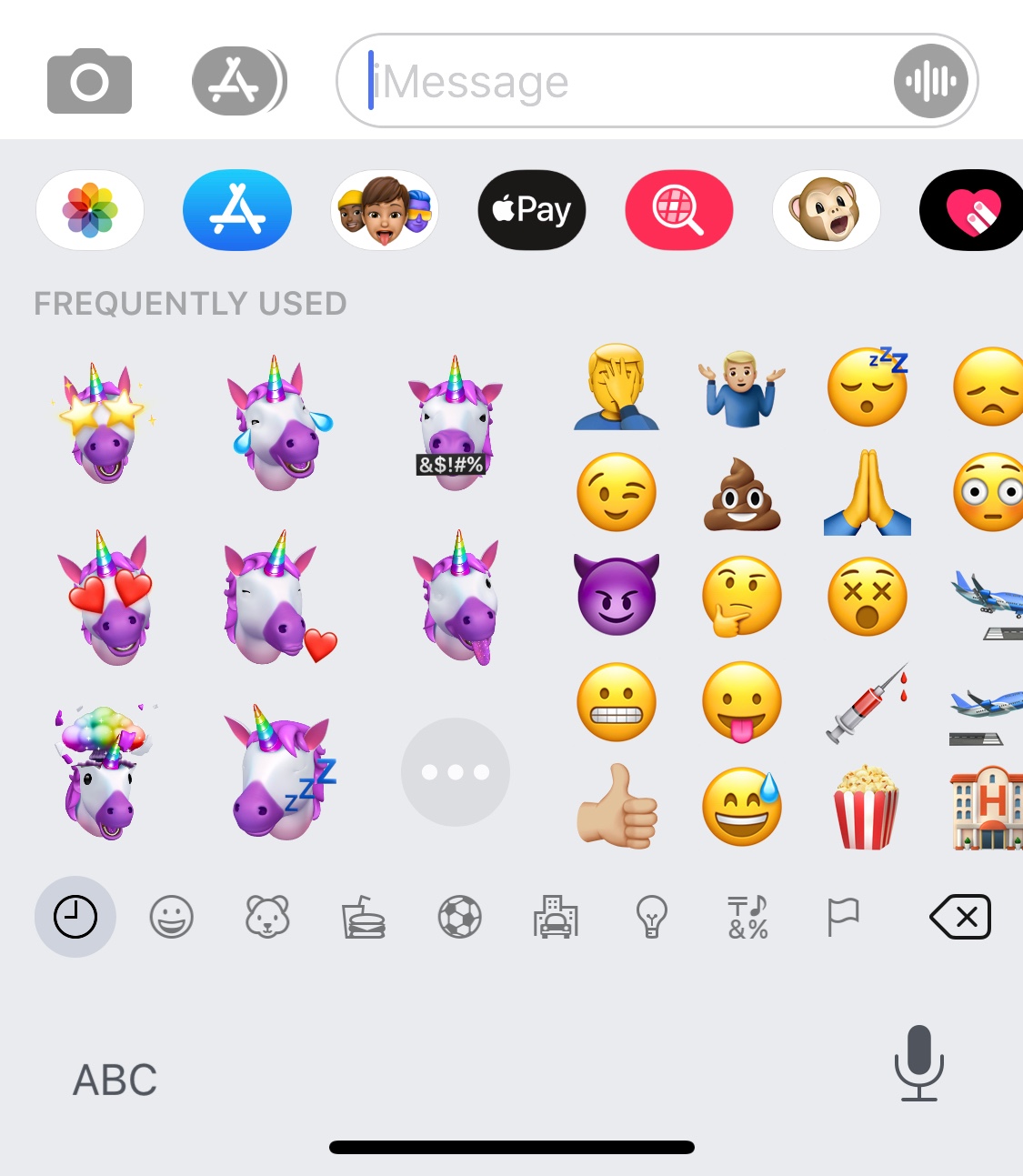The width and height of the screenshot is (1023, 1176).
Task: Insert the thumbs up emoji
Action: tap(617, 807)
